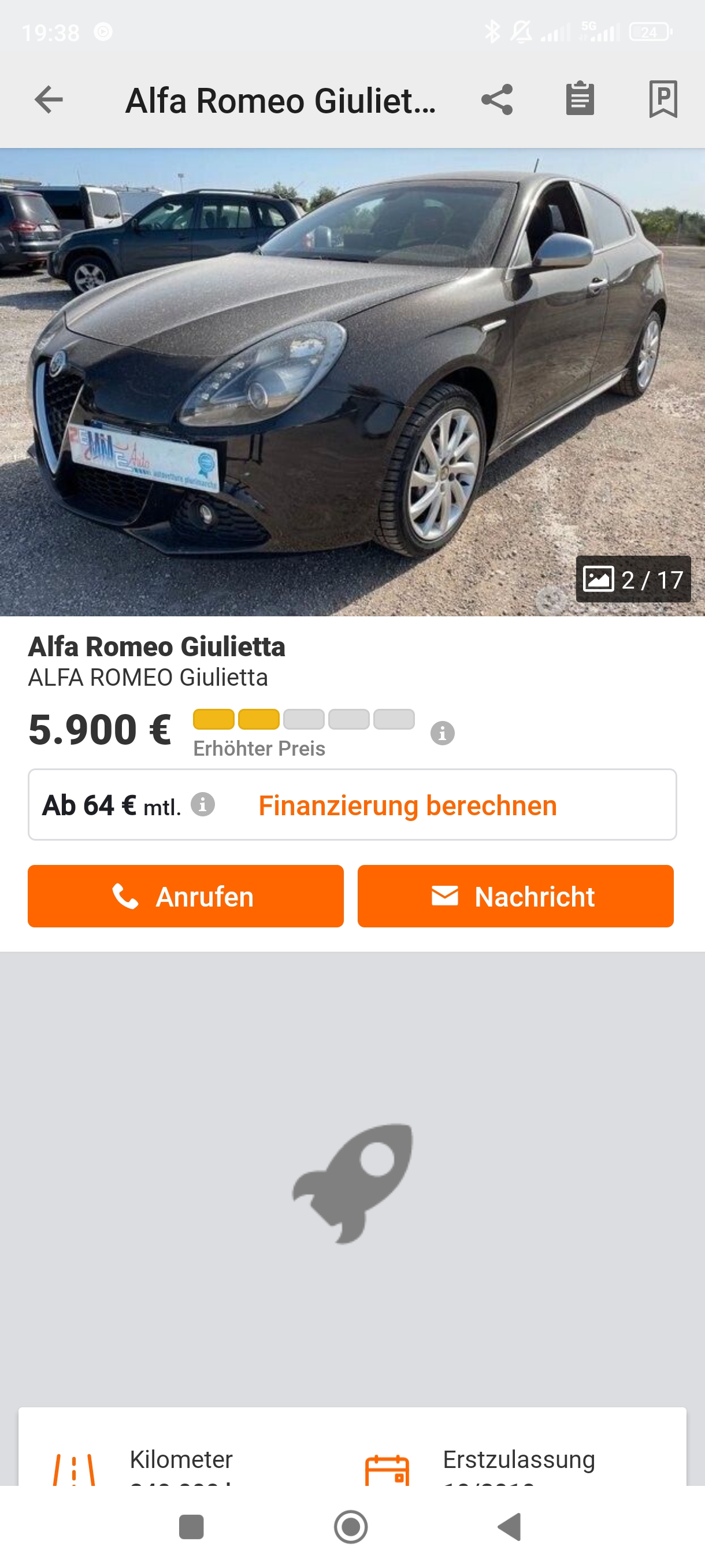Screen dimensions: 705x1568
Task: Open system recent apps
Action: [x=191, y=1526]
